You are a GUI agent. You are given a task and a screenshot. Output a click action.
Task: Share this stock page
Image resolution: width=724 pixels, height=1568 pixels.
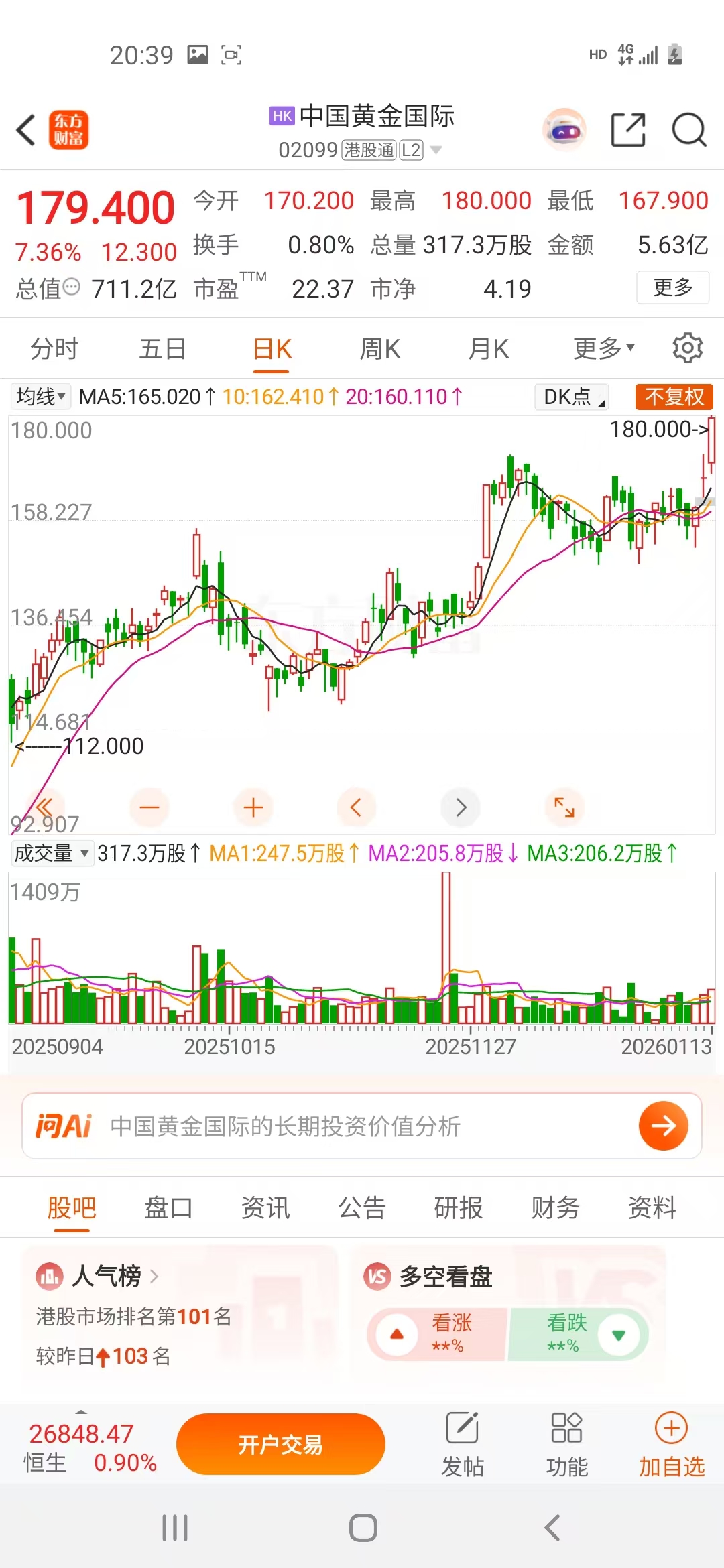(628, 130)
